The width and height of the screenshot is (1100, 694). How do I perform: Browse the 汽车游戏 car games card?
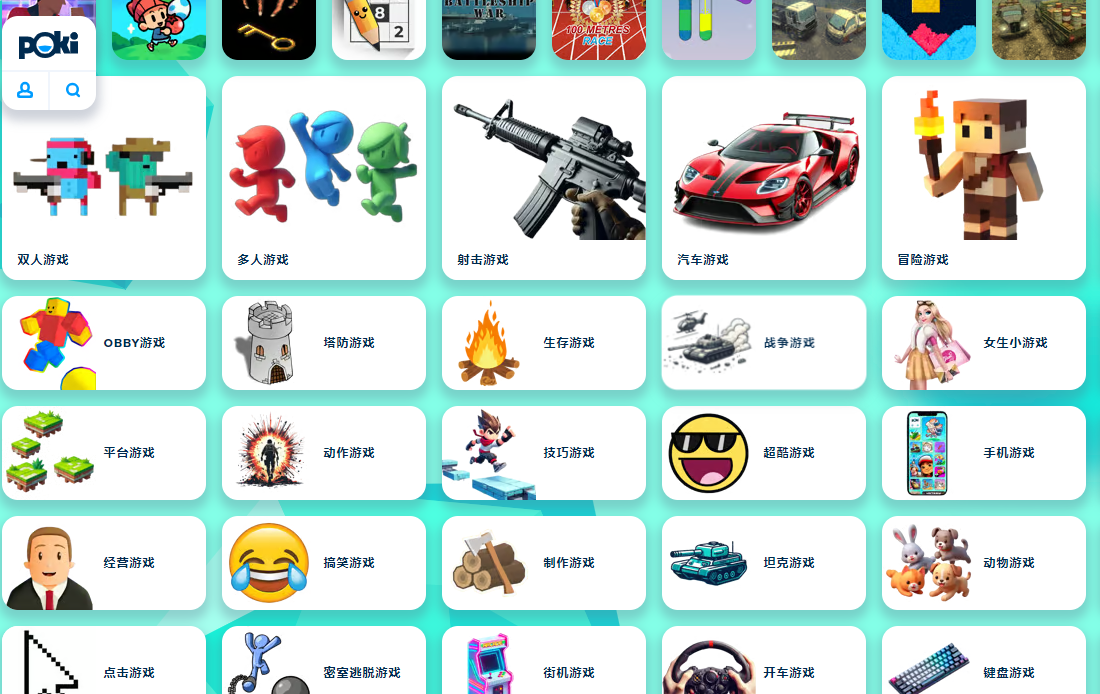click(764, 178)
